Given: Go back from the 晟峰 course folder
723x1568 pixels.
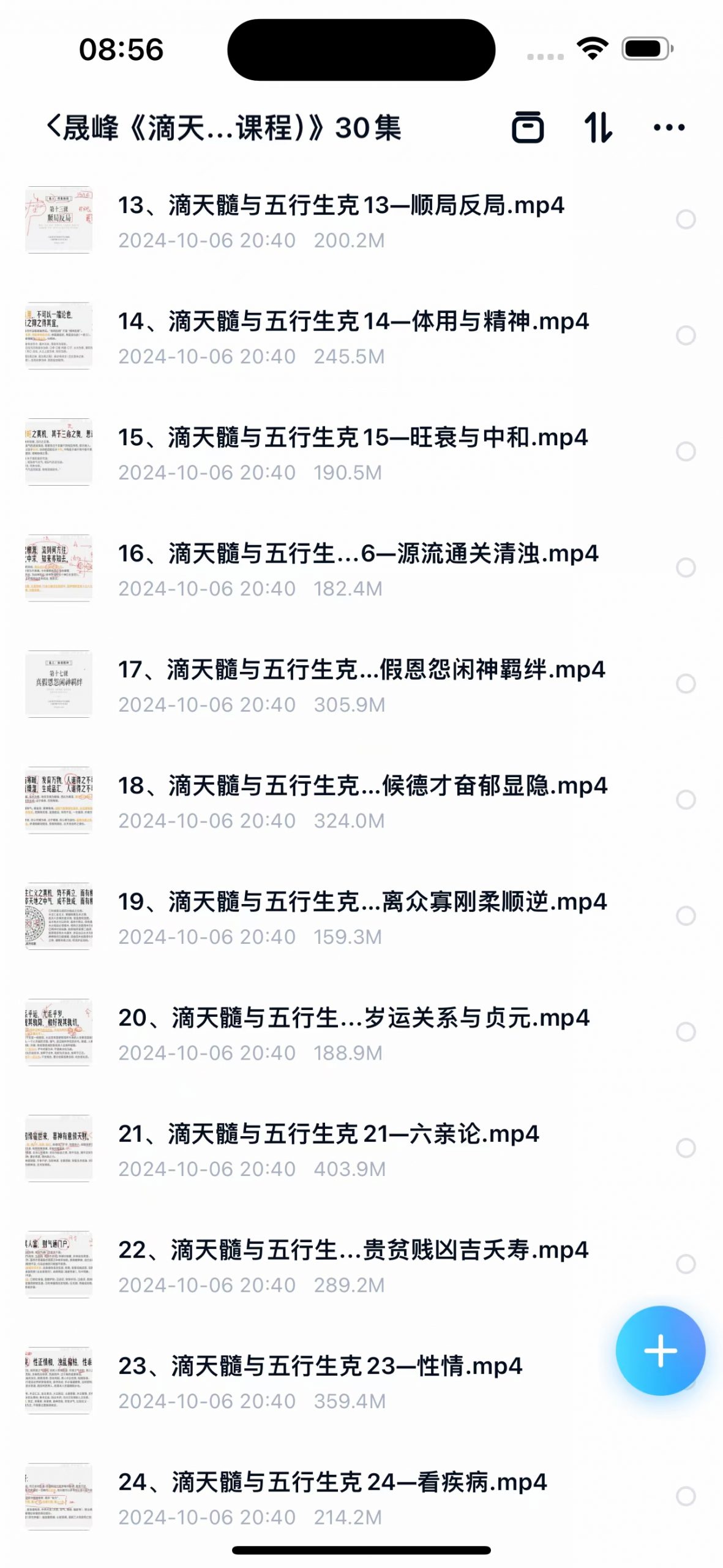Looking at the screenshot, I should [54, 127].
